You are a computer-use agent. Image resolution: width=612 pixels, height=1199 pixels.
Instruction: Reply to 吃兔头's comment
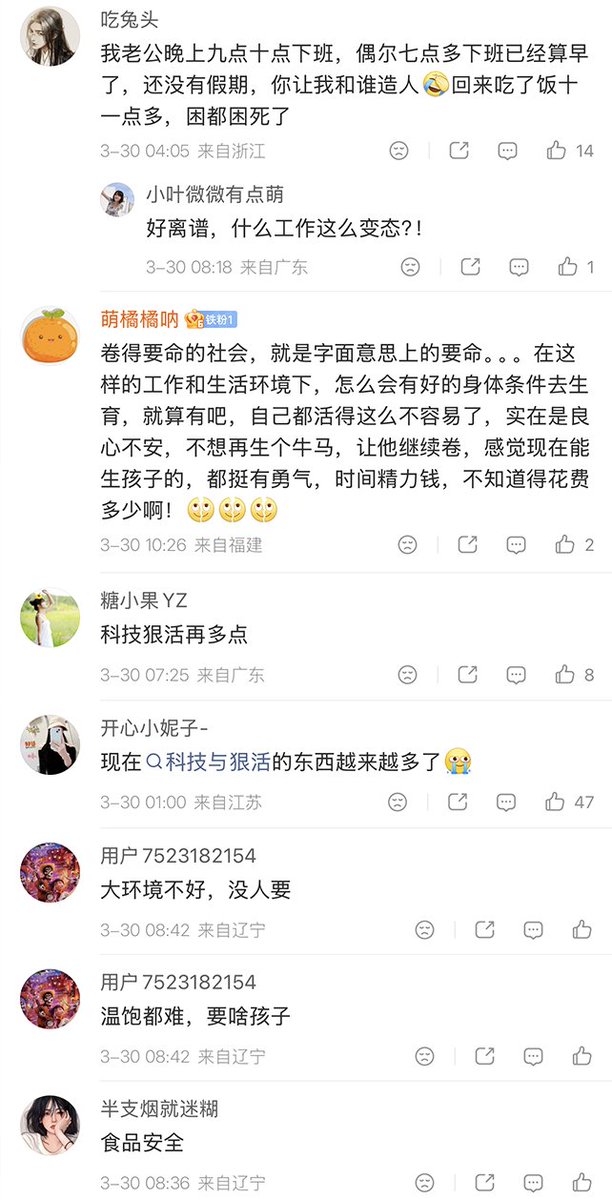(508, 151)
